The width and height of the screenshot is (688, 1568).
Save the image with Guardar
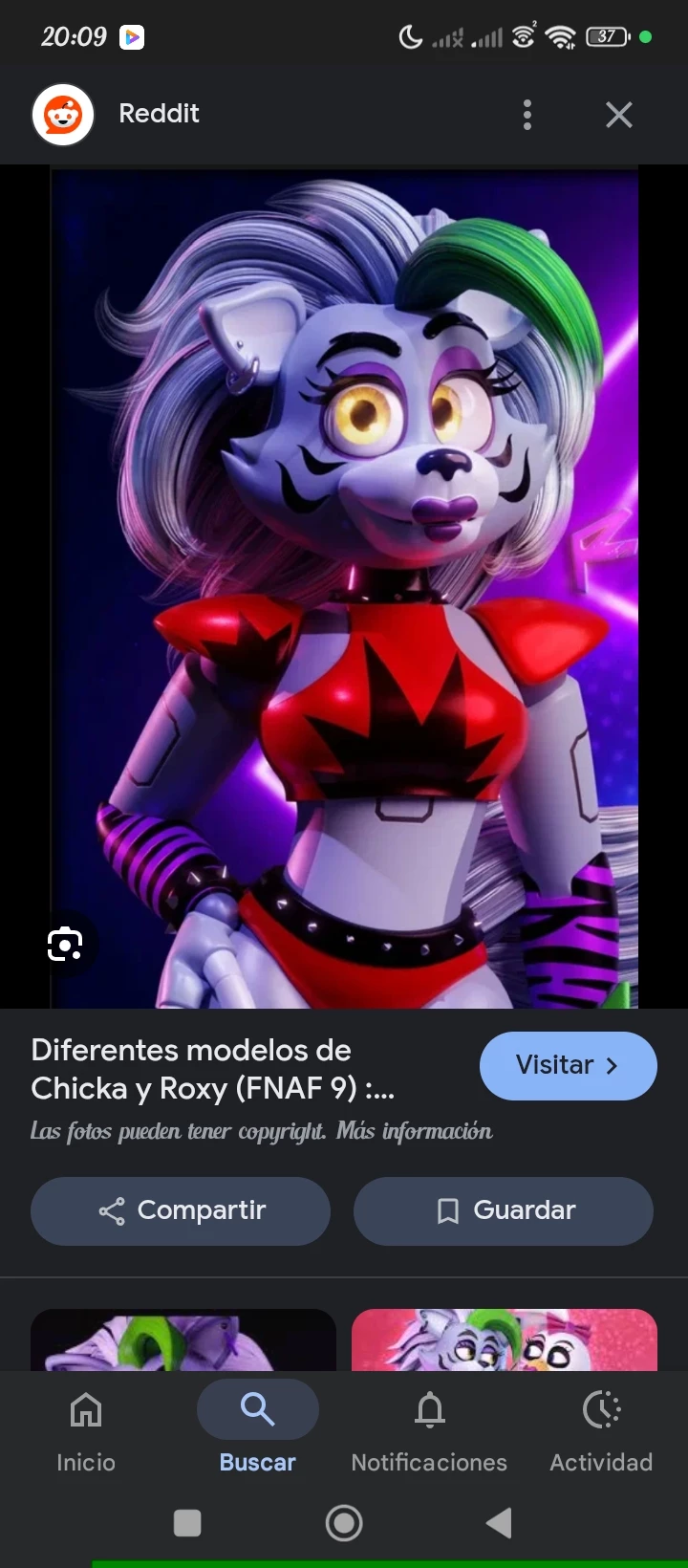pyautogui.click(x=504, y=1210)
